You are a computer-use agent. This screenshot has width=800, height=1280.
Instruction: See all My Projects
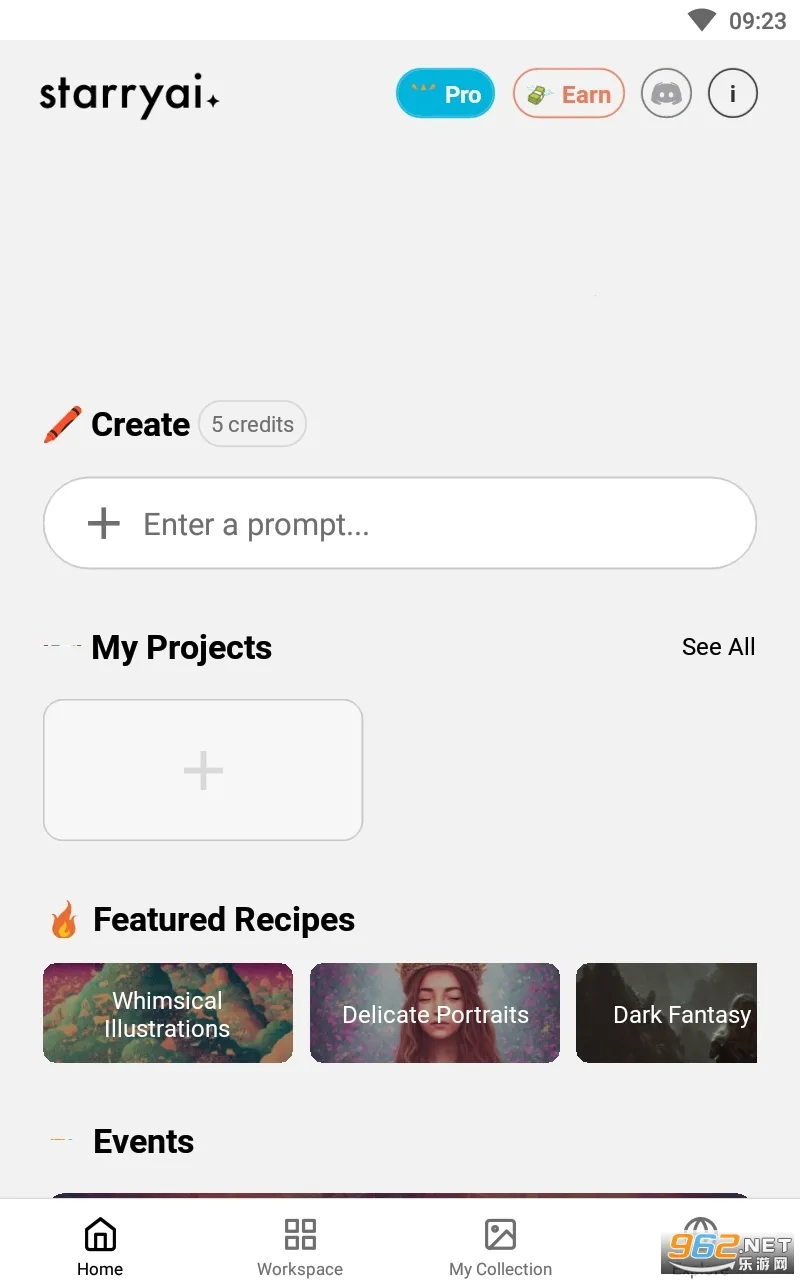click(x=718, y=647)
